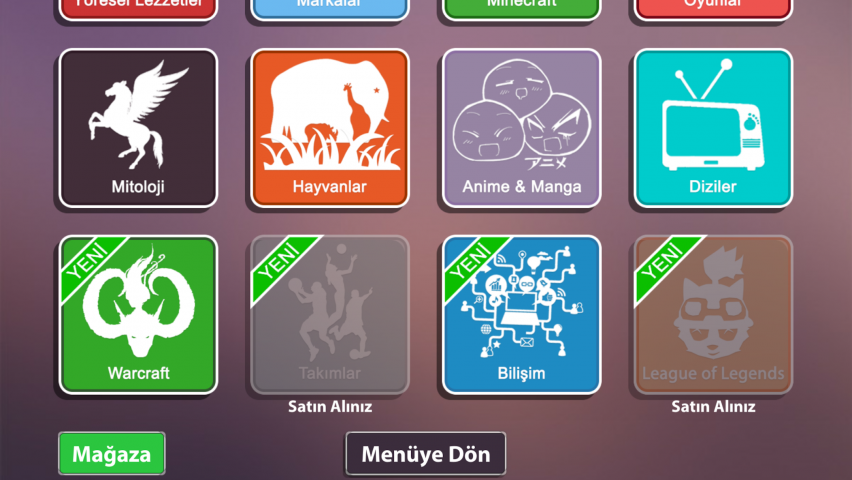
Task: Return with the Menüye Dön button
Action: coord(426,454)
